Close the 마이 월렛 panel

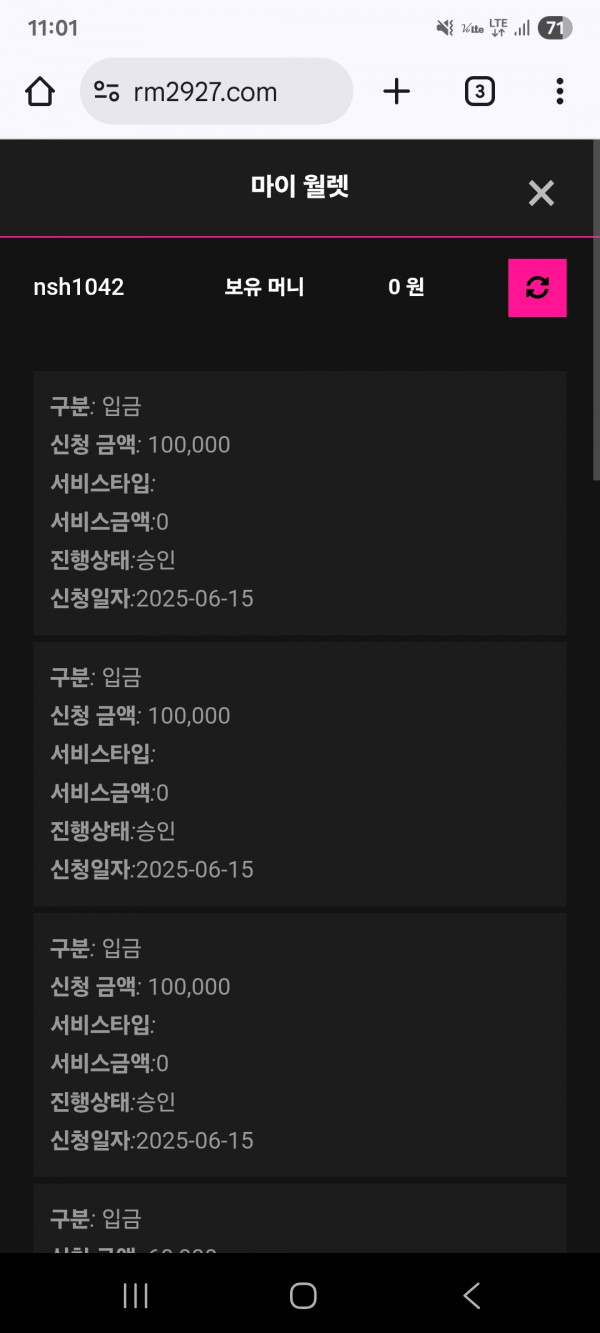point(541,193)
